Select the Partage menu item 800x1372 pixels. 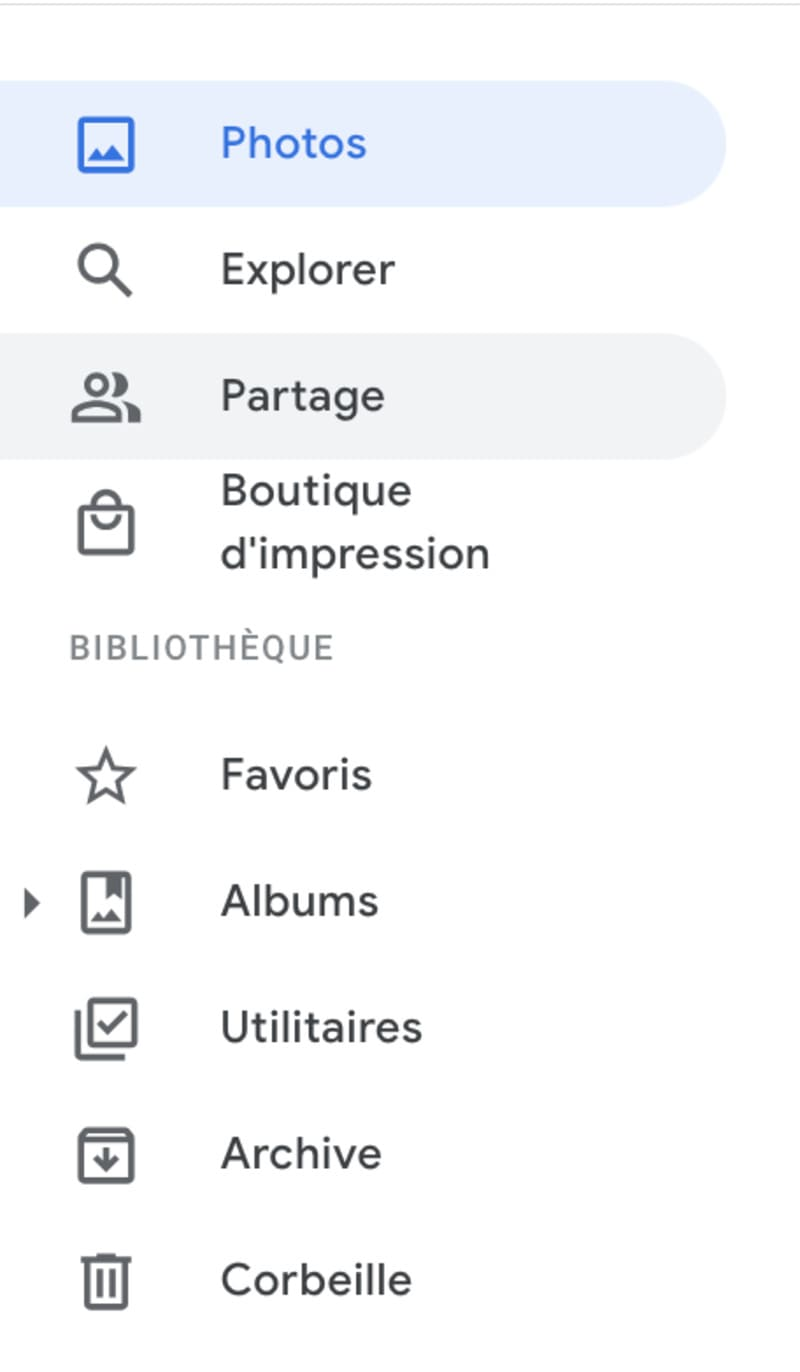click(301, 395)
